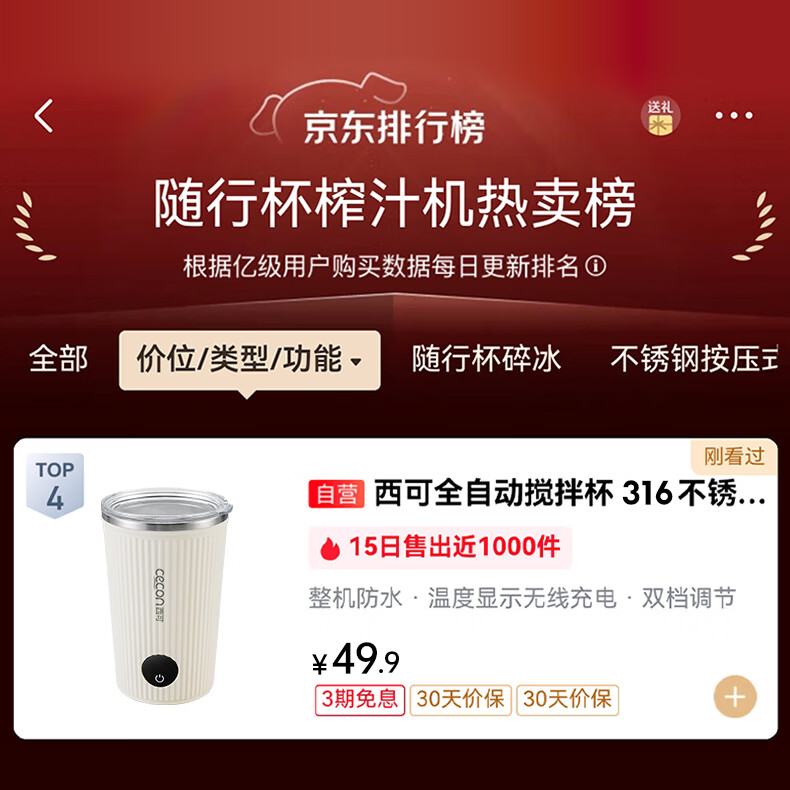The width and height of the screenshot is (790, 790).
Task: Open the three-dot overflow menu
Action: pos(734,115)
